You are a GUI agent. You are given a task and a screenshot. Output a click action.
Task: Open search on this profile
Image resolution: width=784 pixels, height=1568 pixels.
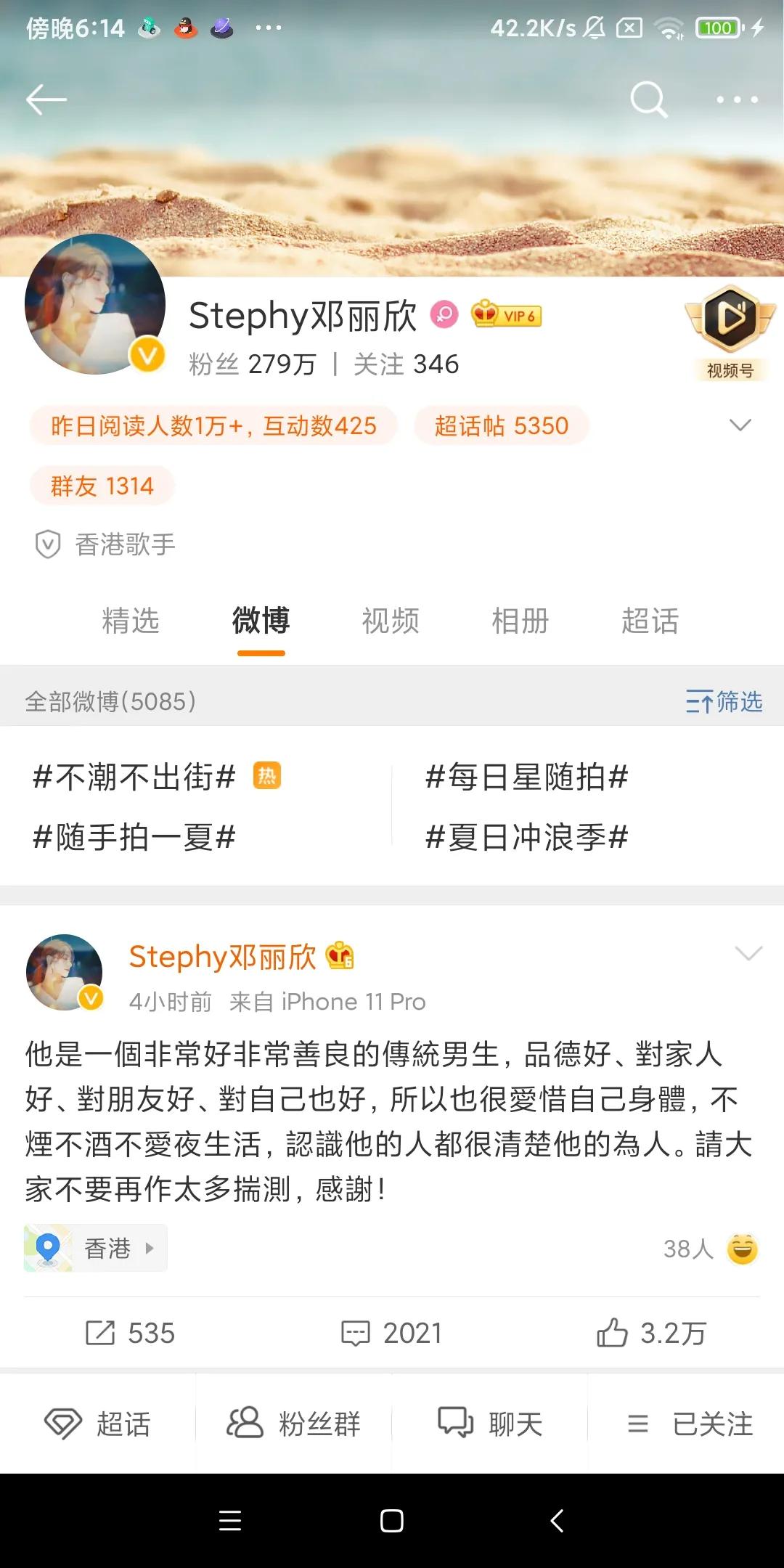tap(648, 99)
